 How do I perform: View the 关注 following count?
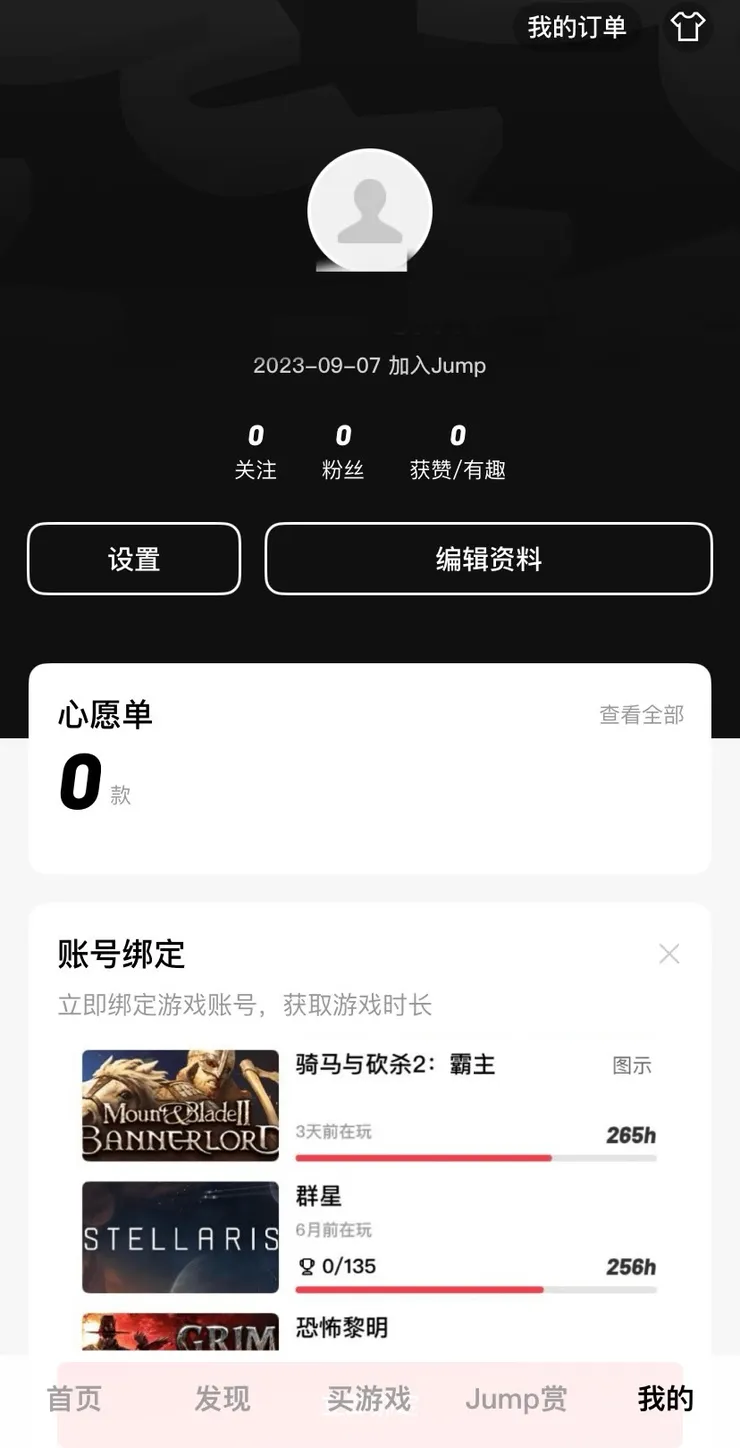click(257, 450)
